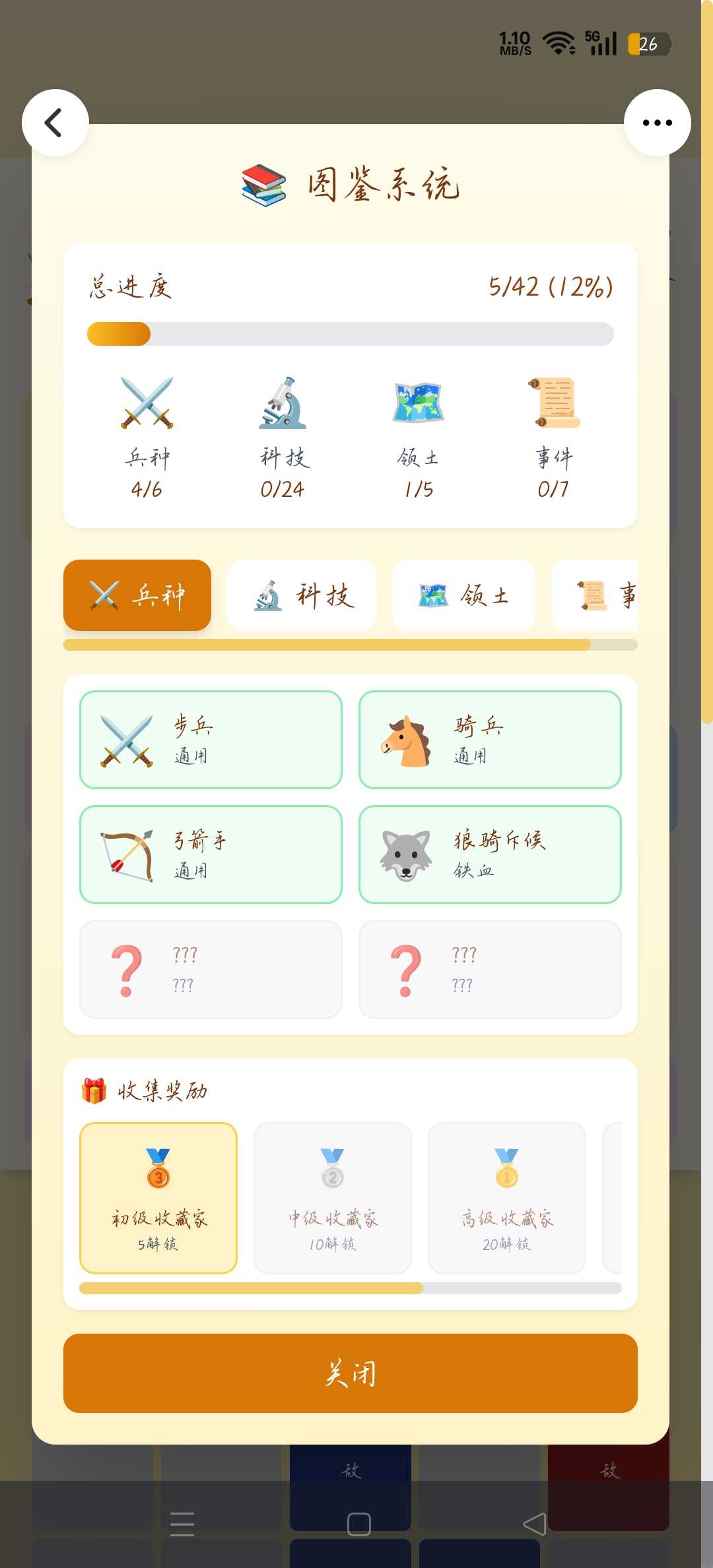This screenshot has height=1568, width=713.
Task: Close the 图鉴系统 panel with 关闭
Action: pyautogui.click(x=351, y=1373)
